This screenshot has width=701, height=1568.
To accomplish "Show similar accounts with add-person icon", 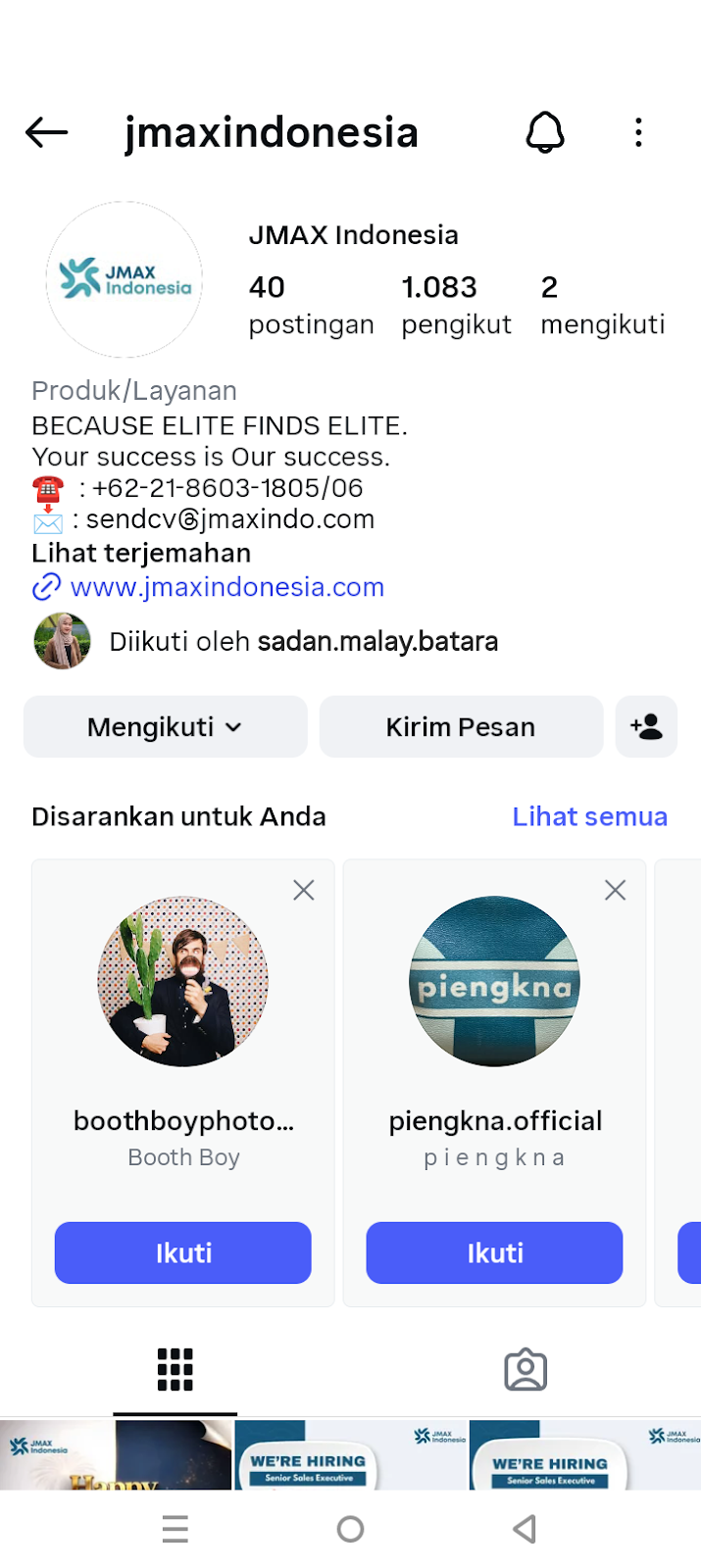I will [646, 727].
